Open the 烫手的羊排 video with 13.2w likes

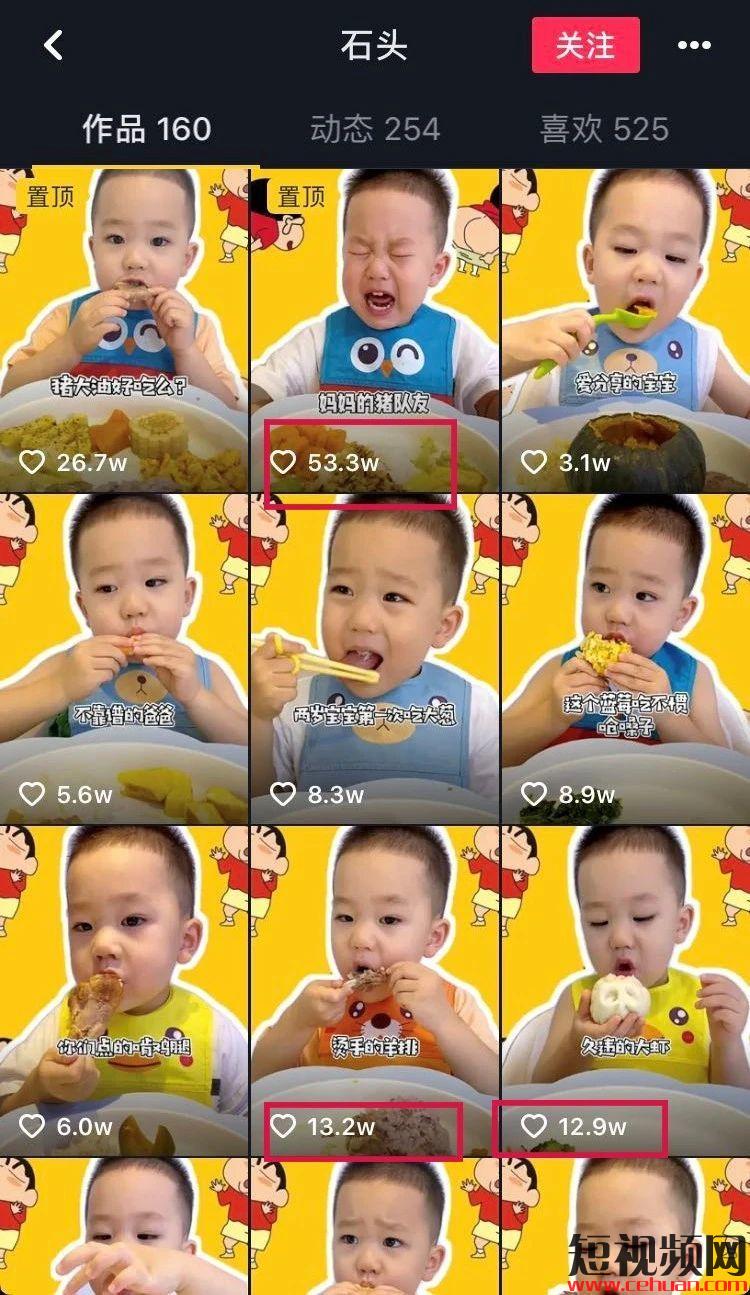375,991
